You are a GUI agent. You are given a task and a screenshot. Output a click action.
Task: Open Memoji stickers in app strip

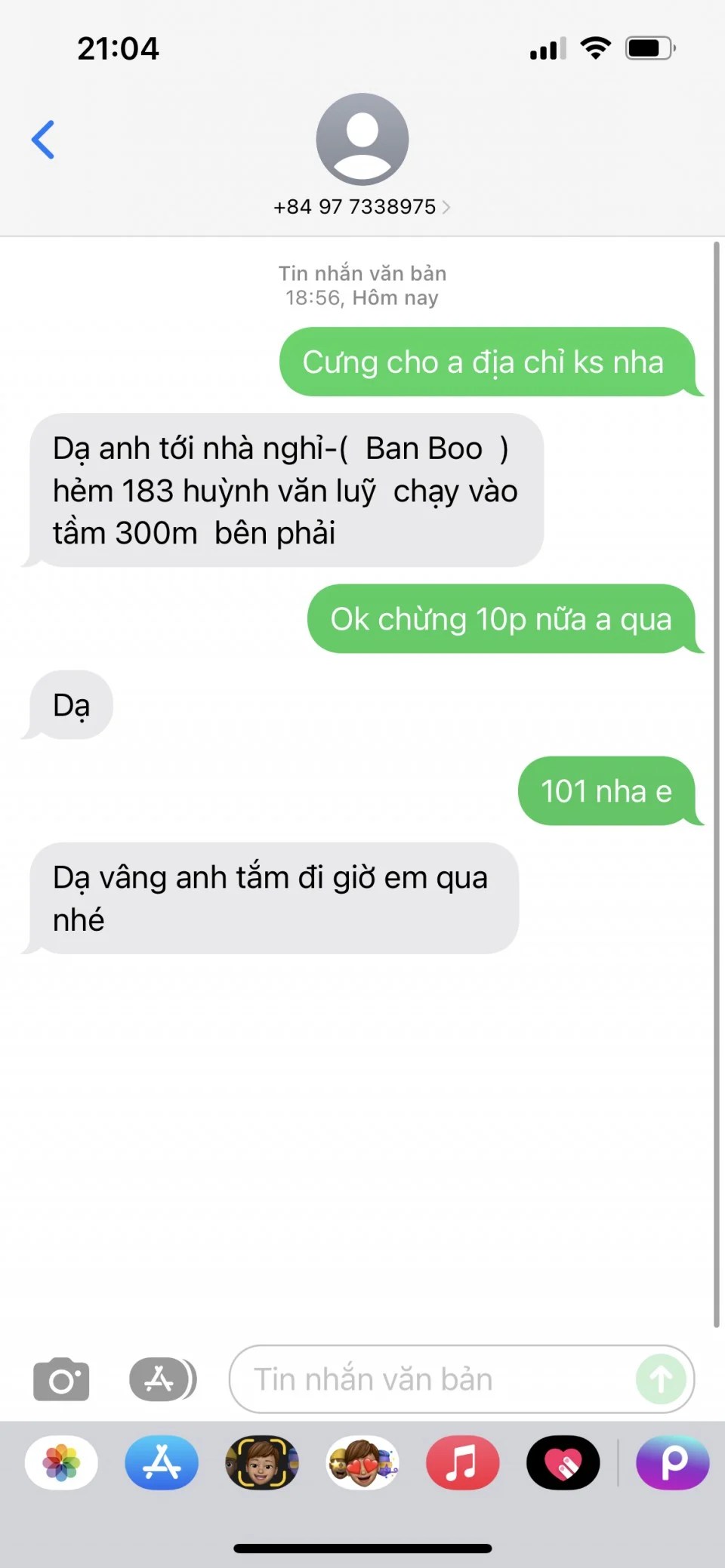click(x=362, y=1463)
